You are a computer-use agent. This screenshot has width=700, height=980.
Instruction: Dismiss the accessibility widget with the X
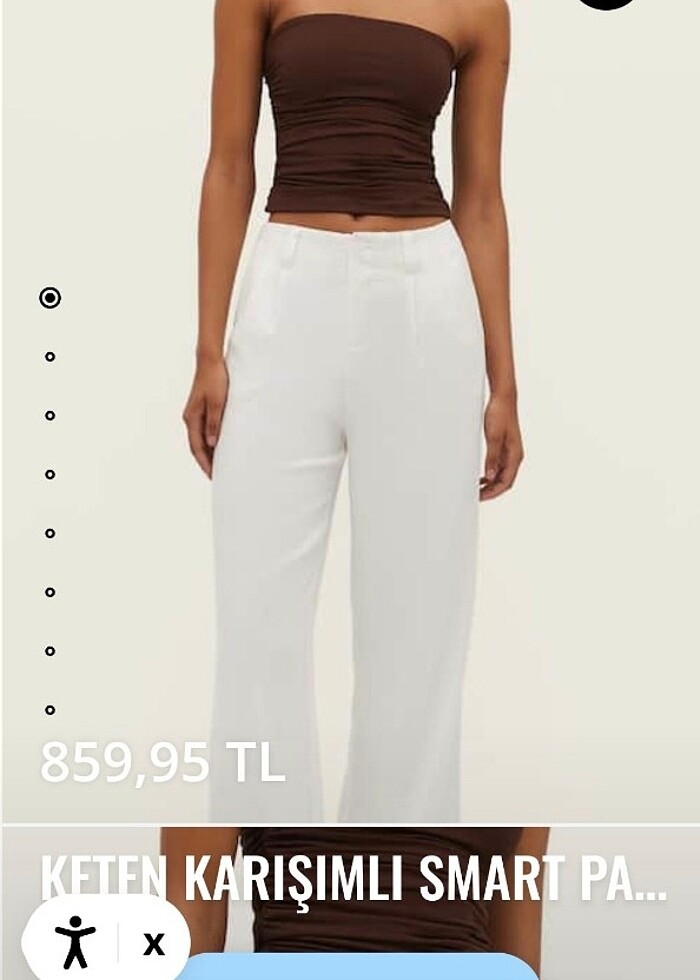(153, 943)
